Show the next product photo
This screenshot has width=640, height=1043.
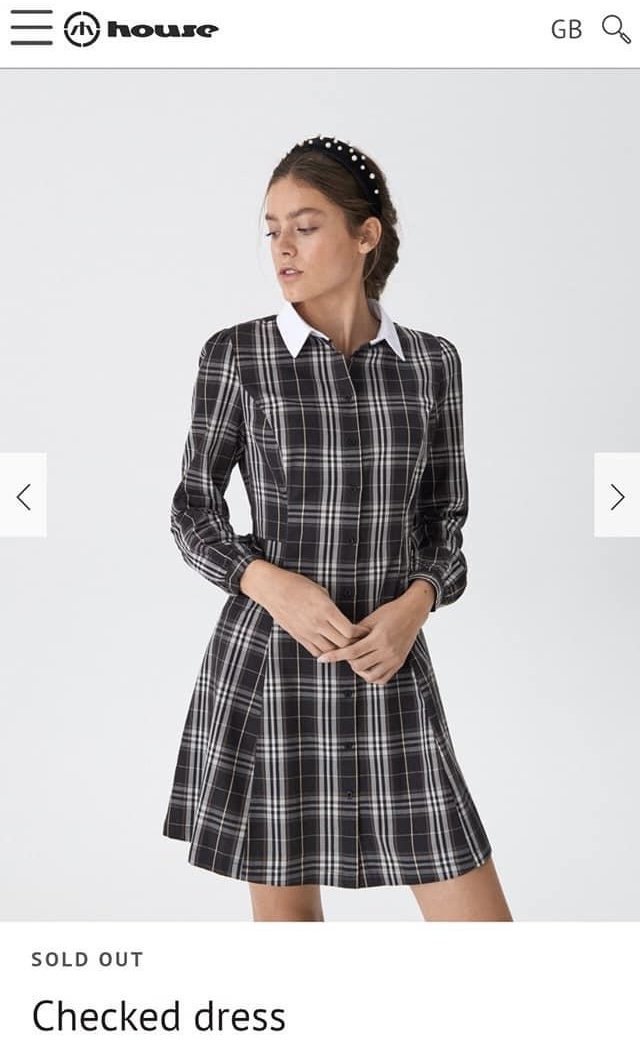click(617, 495)
